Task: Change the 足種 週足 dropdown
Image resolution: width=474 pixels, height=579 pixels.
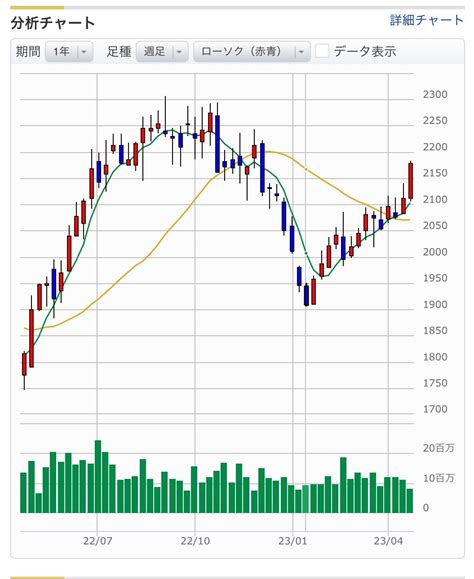Action: coord(162,51)
